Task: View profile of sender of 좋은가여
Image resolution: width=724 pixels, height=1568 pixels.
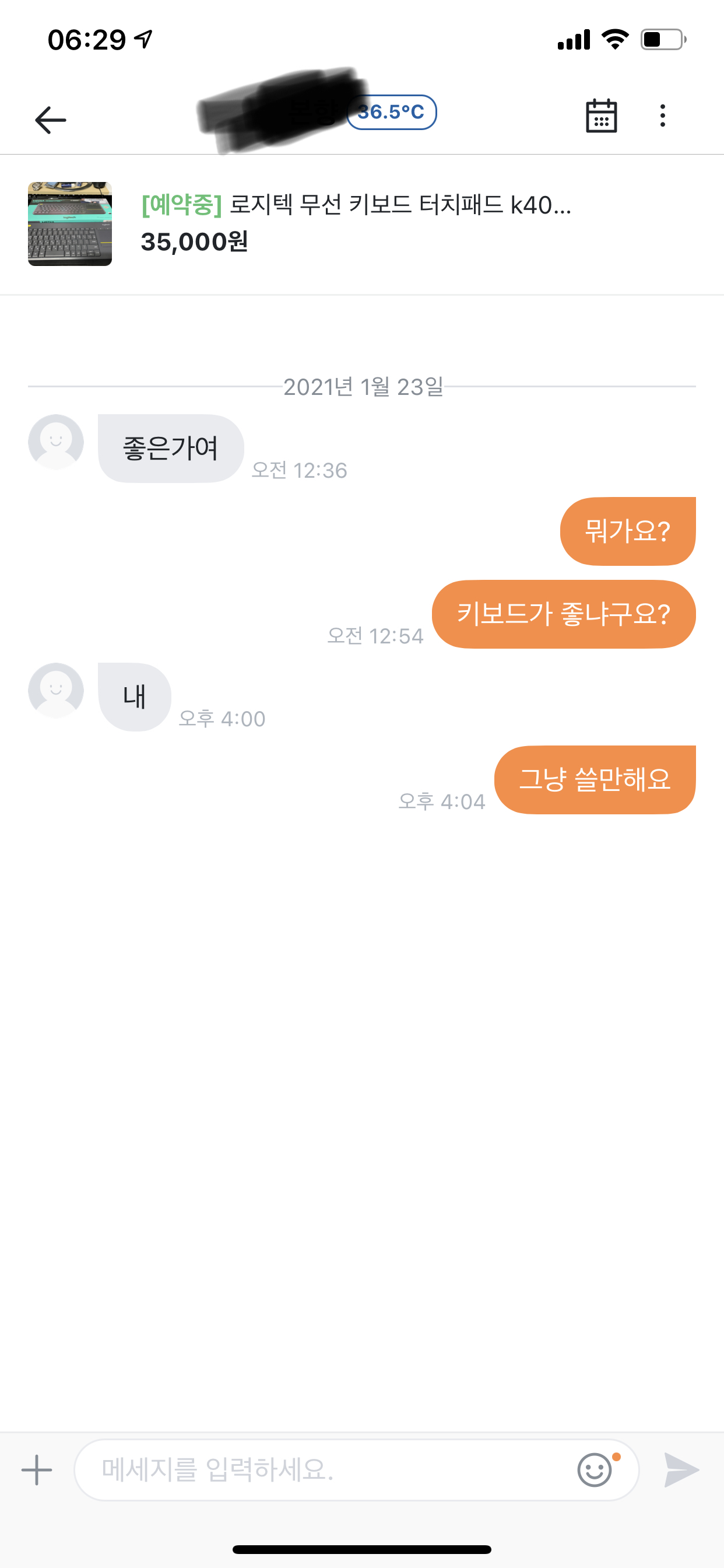Action: [x=56, y=442]
